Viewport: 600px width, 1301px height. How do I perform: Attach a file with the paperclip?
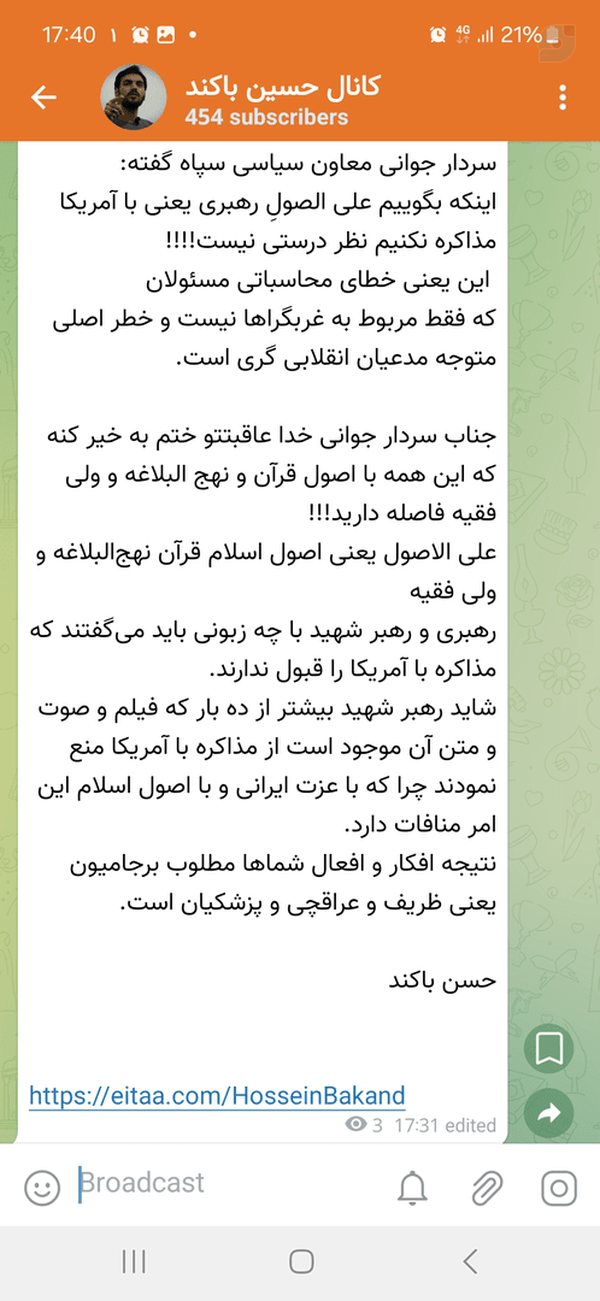click(x=486, y=1187)
